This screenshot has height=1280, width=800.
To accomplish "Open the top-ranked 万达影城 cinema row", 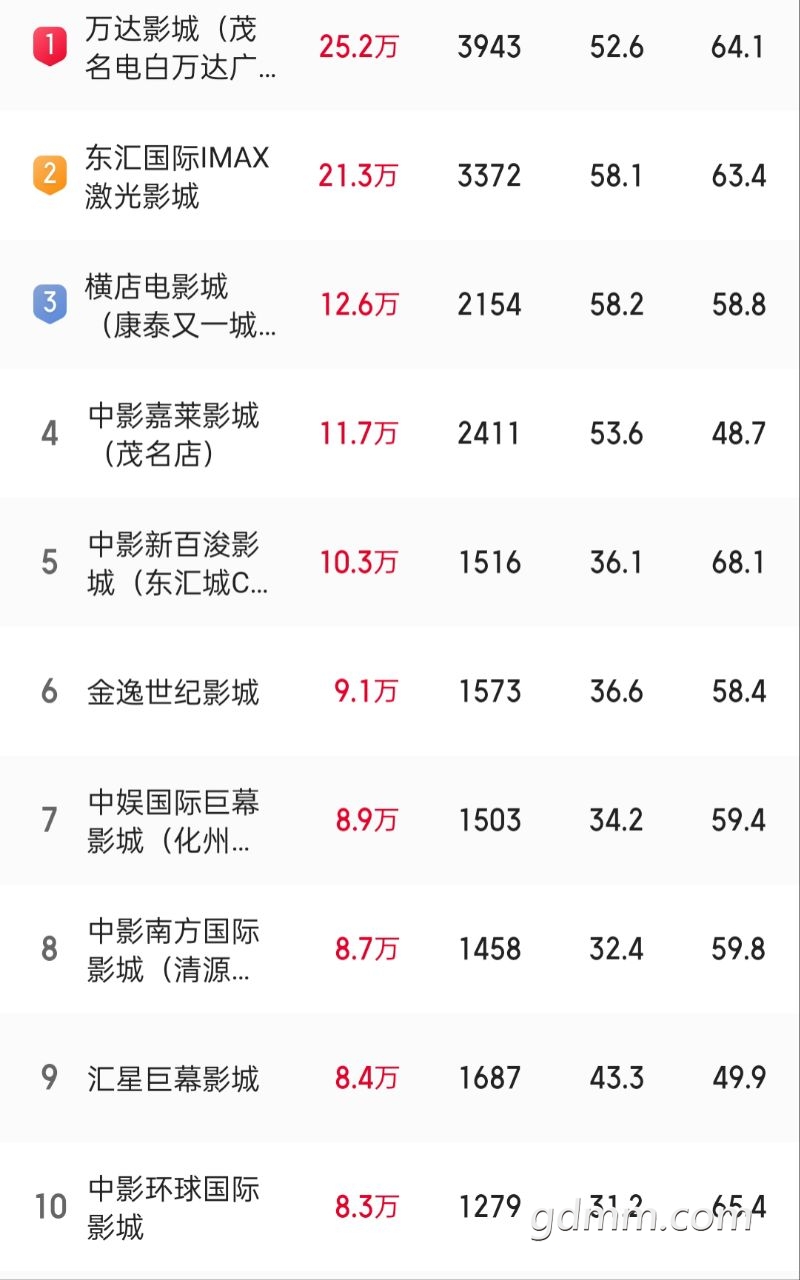I will click(400, 48).
